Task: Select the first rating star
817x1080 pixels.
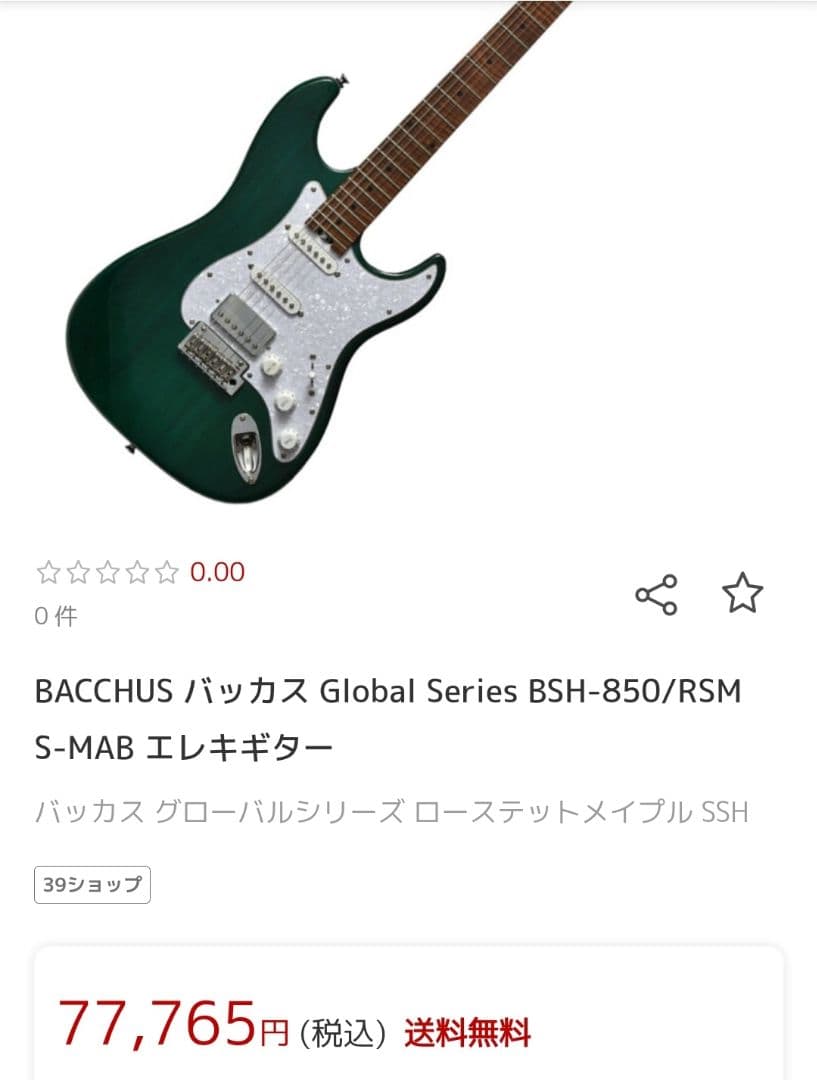Action: (47, 572)
